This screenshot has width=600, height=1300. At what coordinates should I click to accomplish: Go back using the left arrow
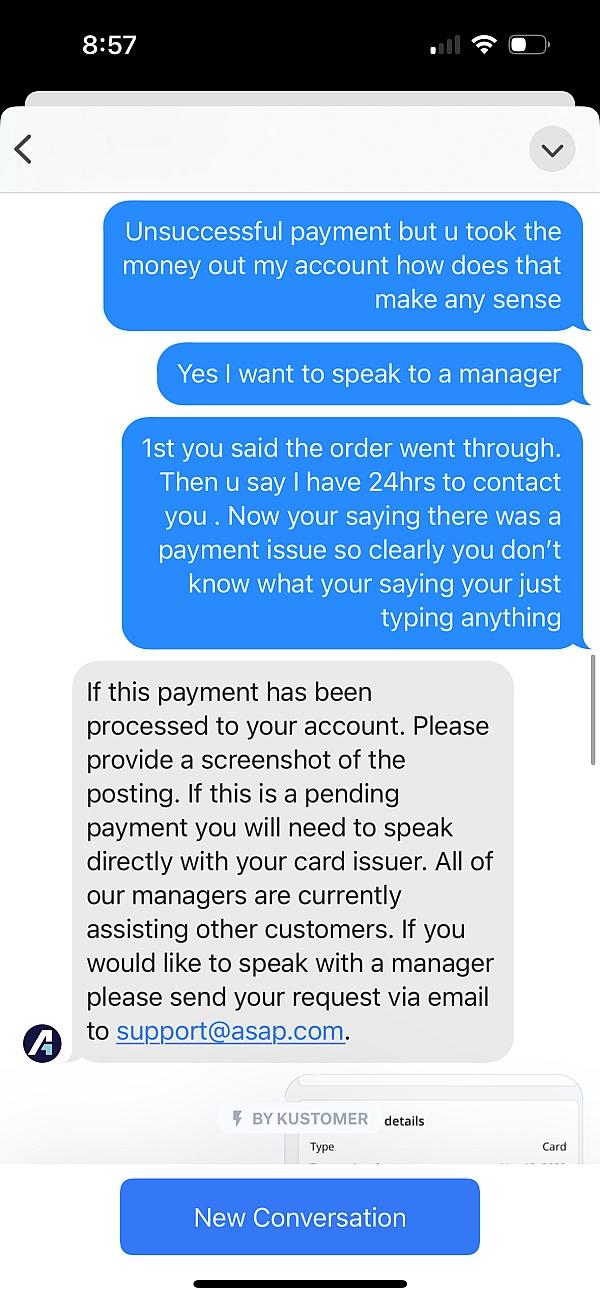pyautogui.click(x=24, y=150)
